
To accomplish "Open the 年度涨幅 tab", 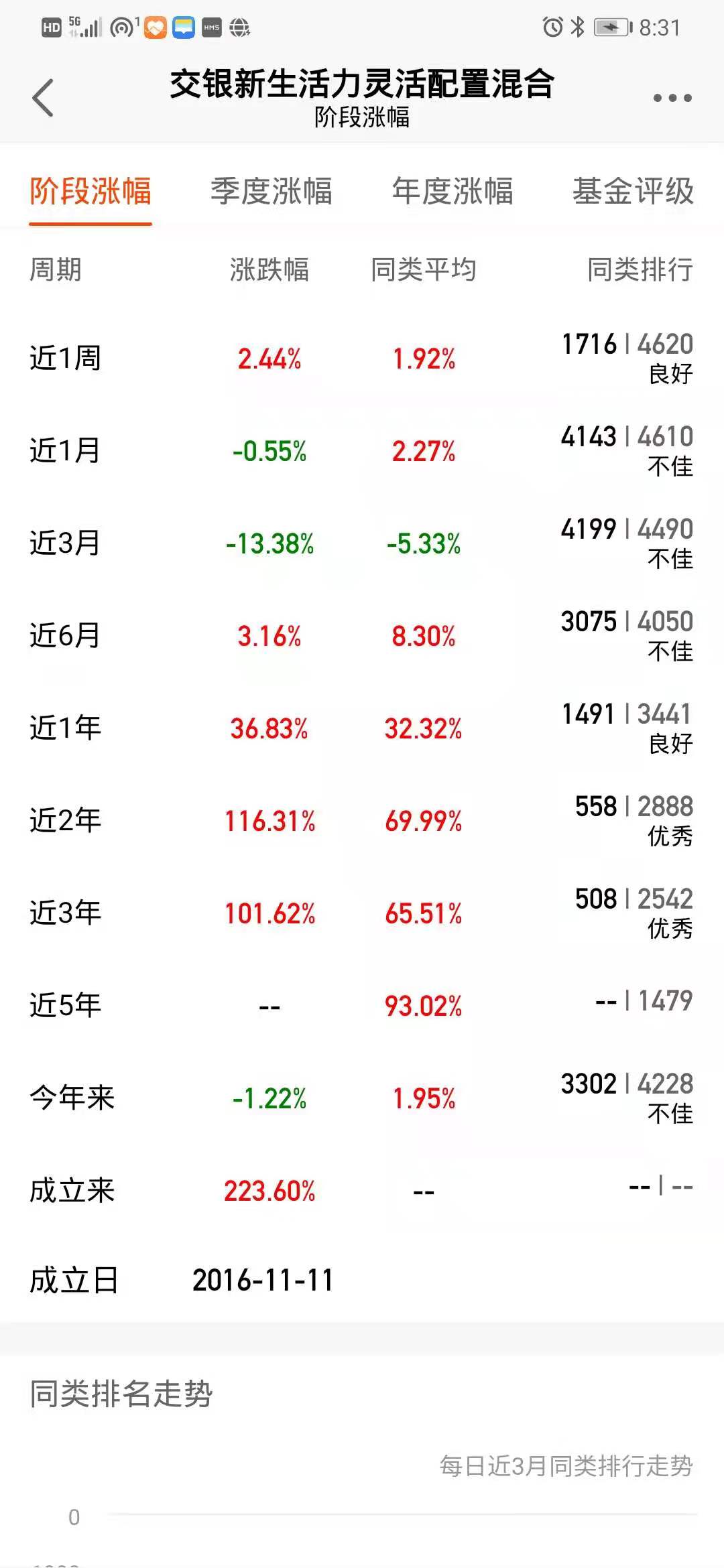I will 452,192.
